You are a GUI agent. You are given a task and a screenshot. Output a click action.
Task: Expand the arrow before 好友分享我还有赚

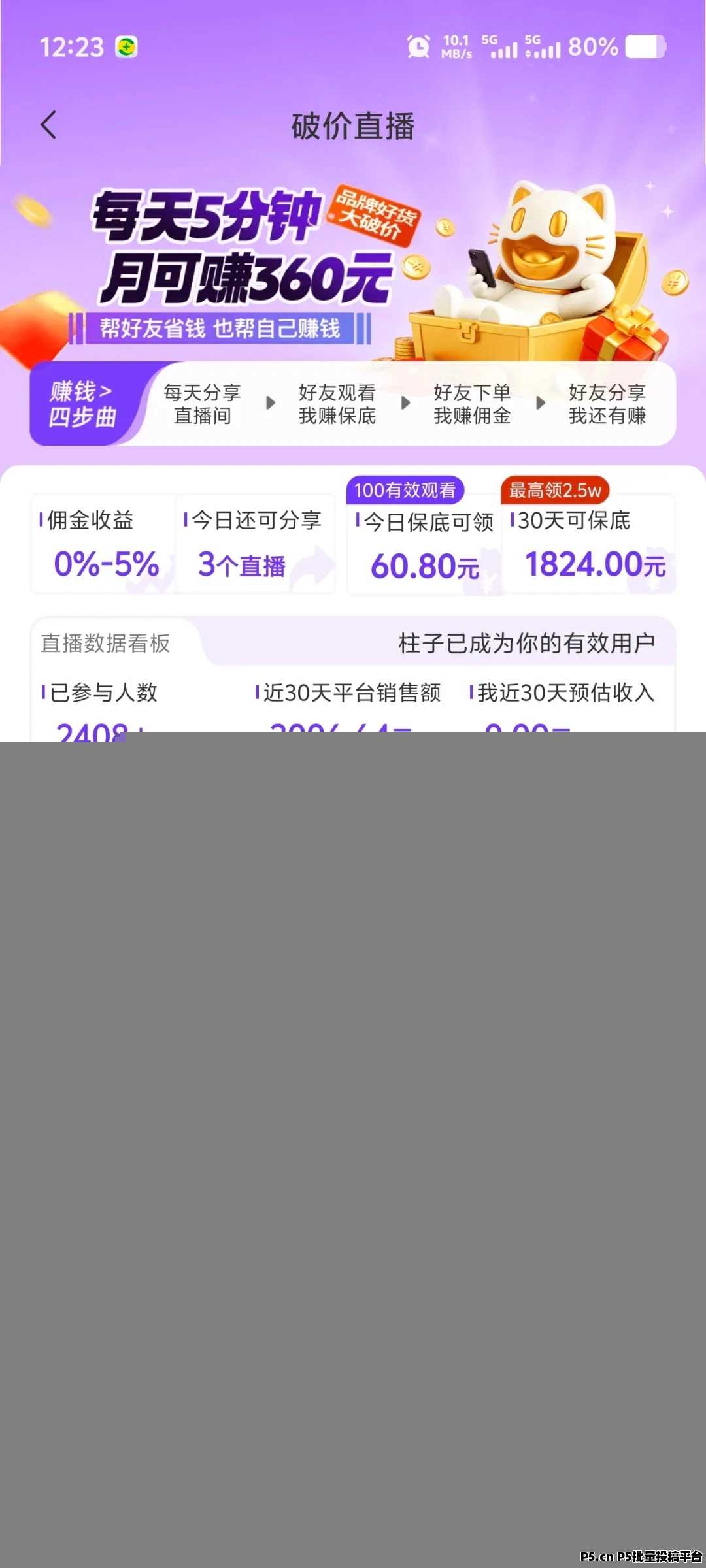pyautogui.click(x=540, y=403)
